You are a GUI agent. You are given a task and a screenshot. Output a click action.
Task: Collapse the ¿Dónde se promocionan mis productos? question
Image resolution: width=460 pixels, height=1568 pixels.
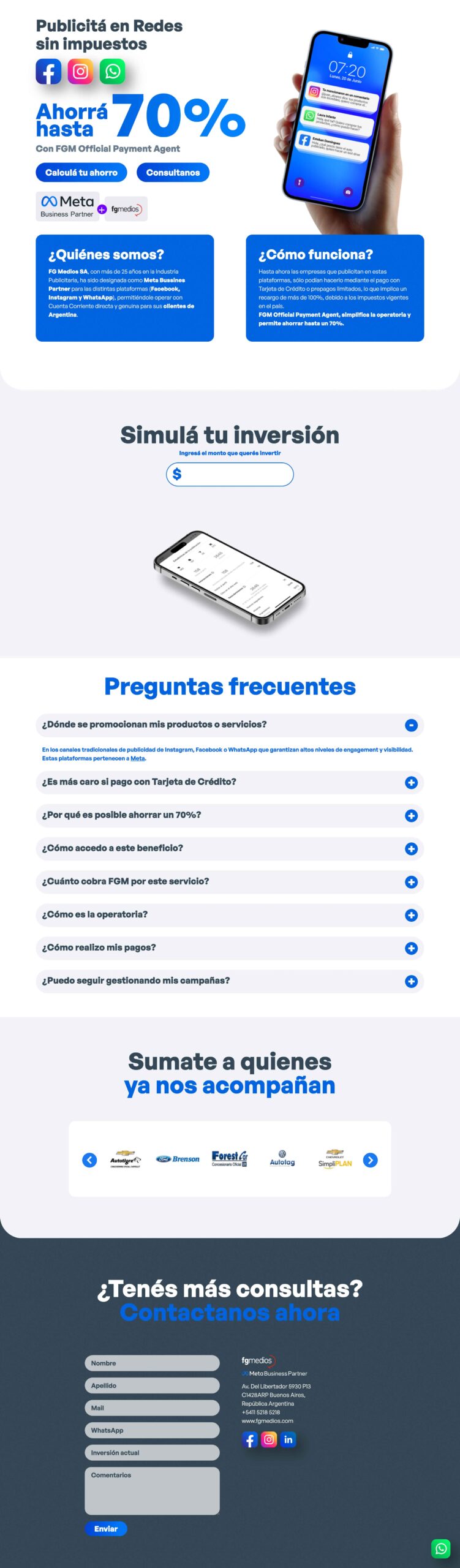(x=411, y=725)
